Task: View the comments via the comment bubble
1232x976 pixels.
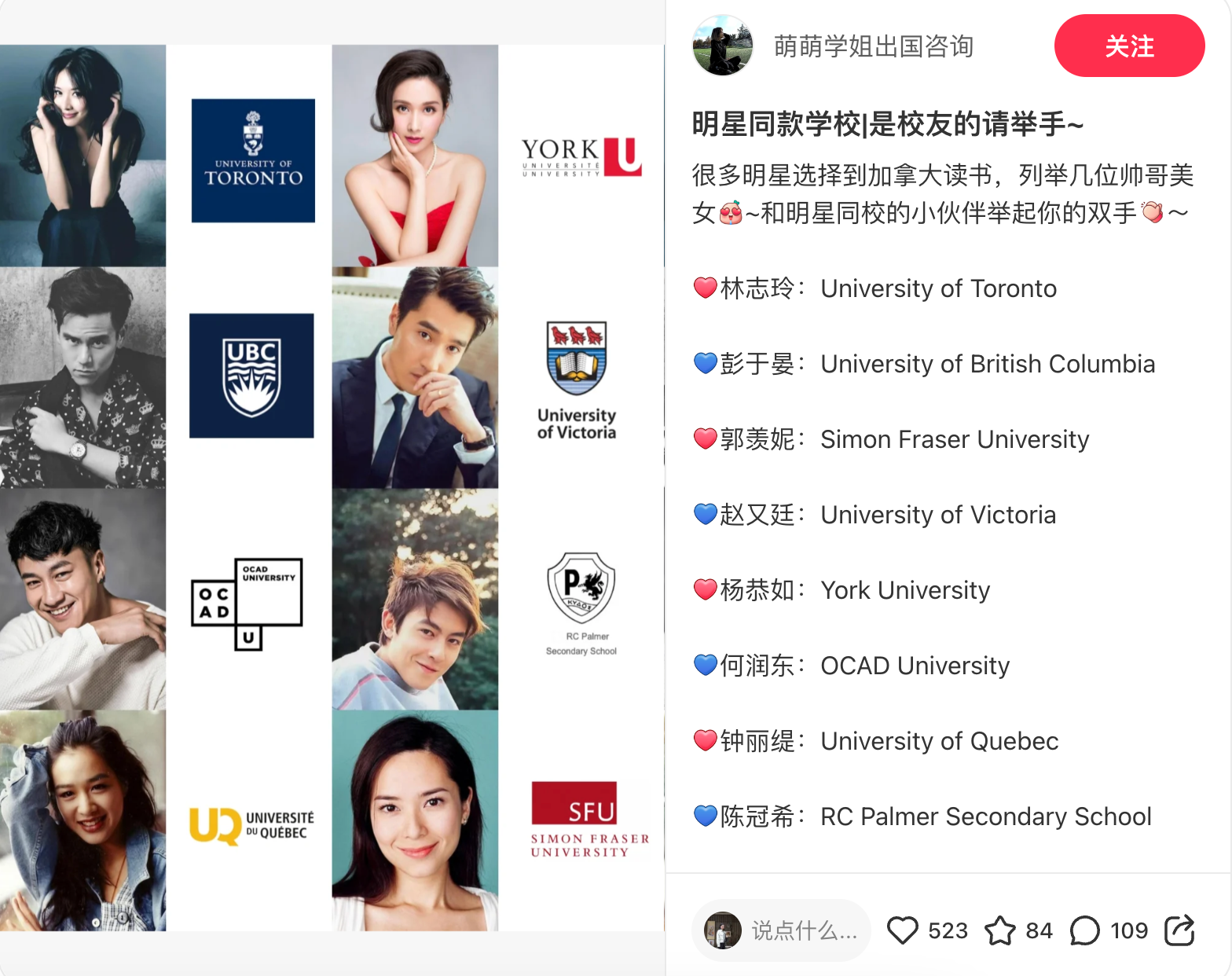Action: coord(1085,930)
